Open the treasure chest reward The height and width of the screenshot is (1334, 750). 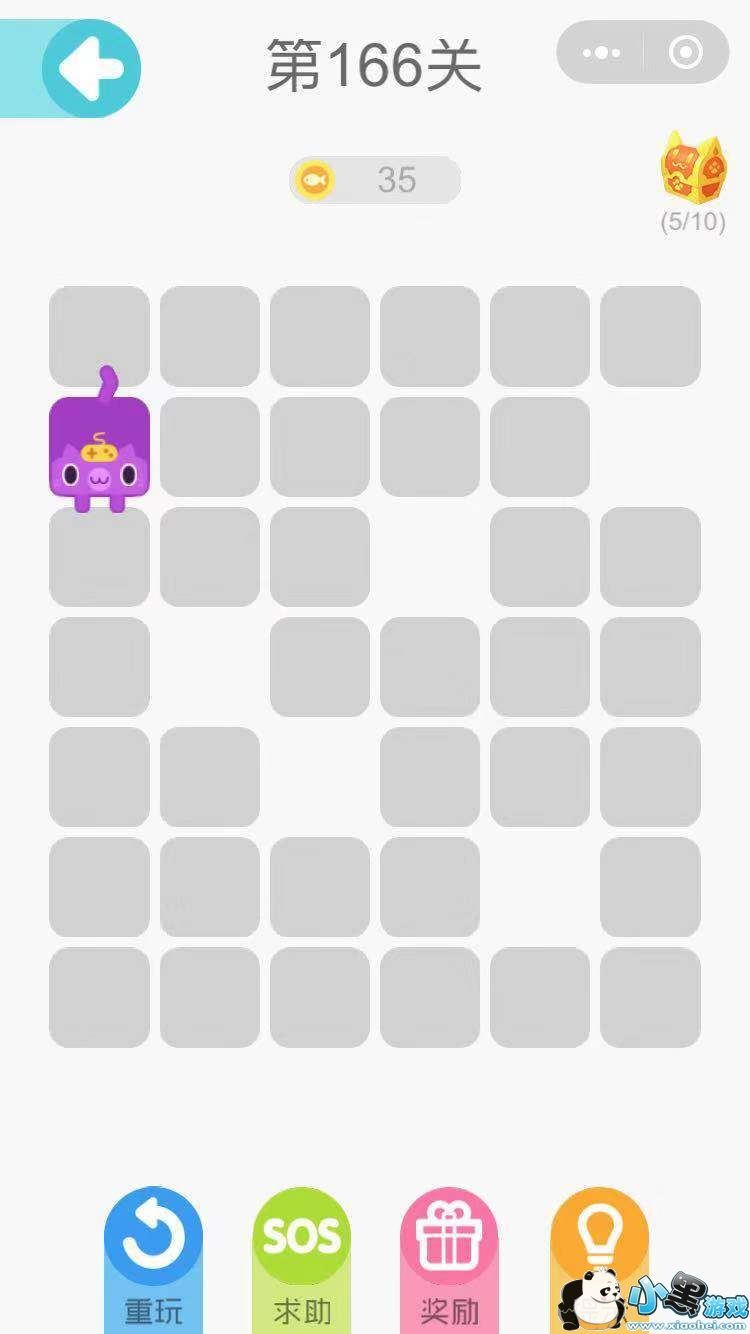coord(693,169)
